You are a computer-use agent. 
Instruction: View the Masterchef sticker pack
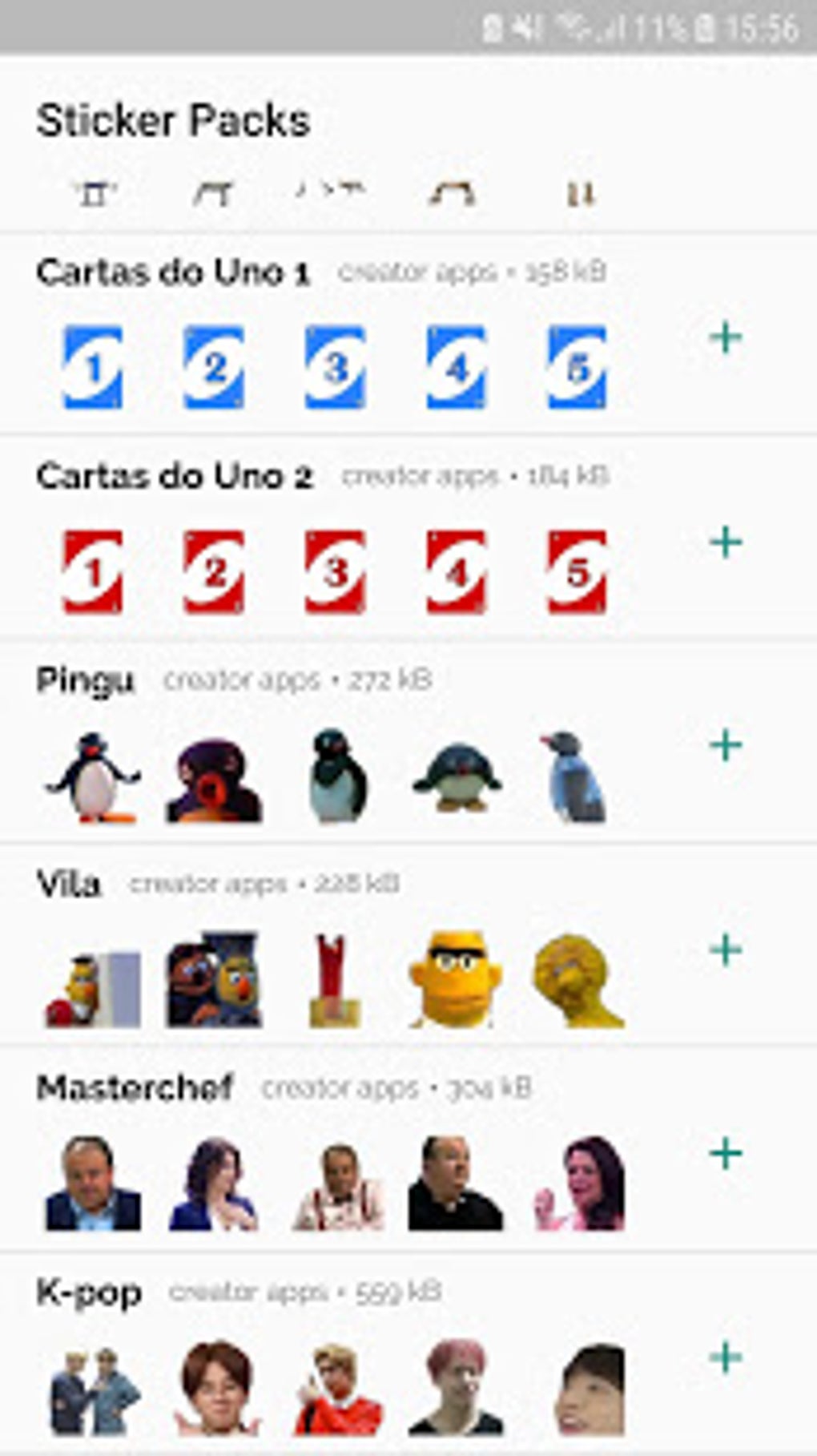point(135,1089)
